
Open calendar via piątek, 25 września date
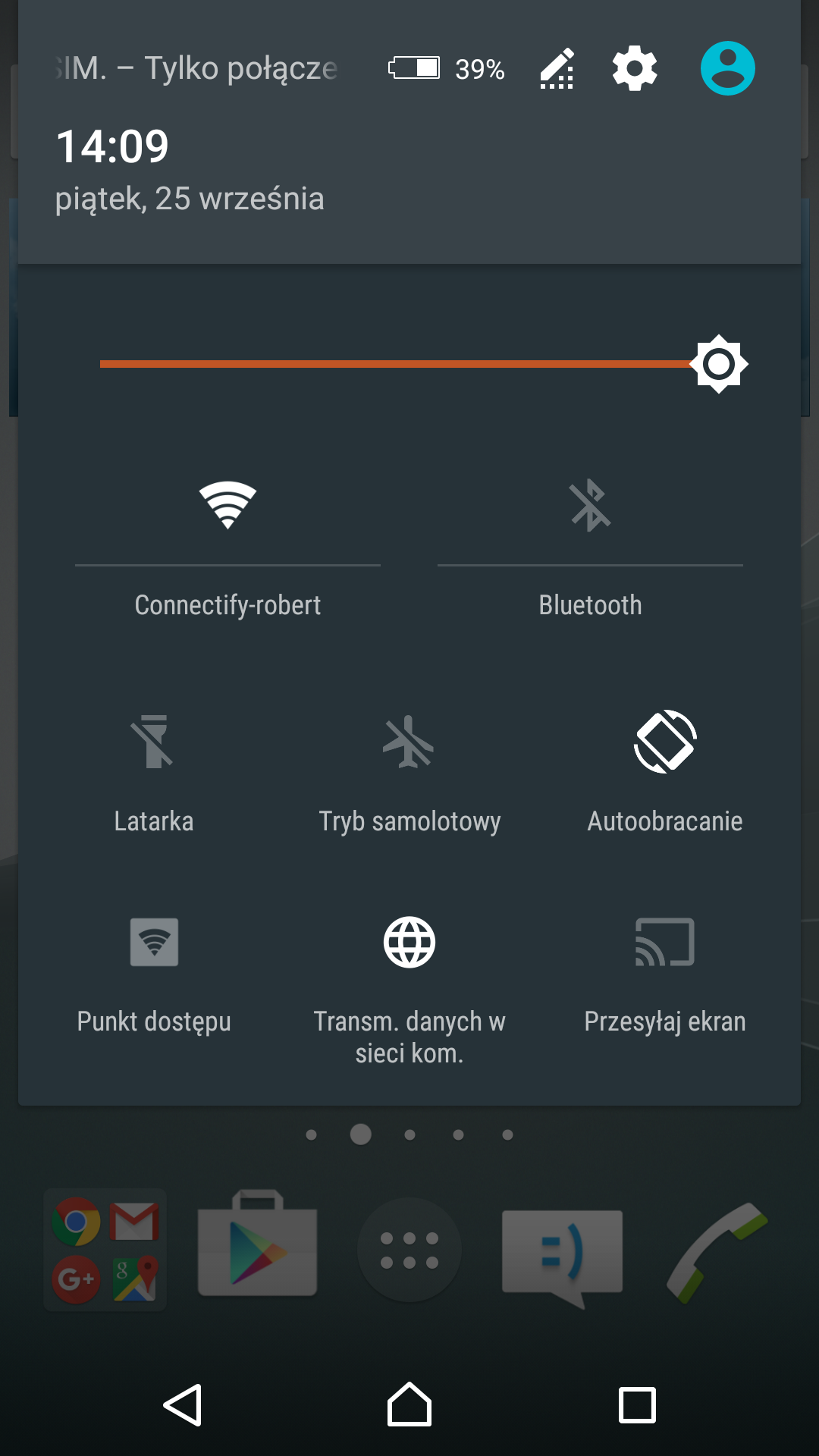tap(190, 199)
